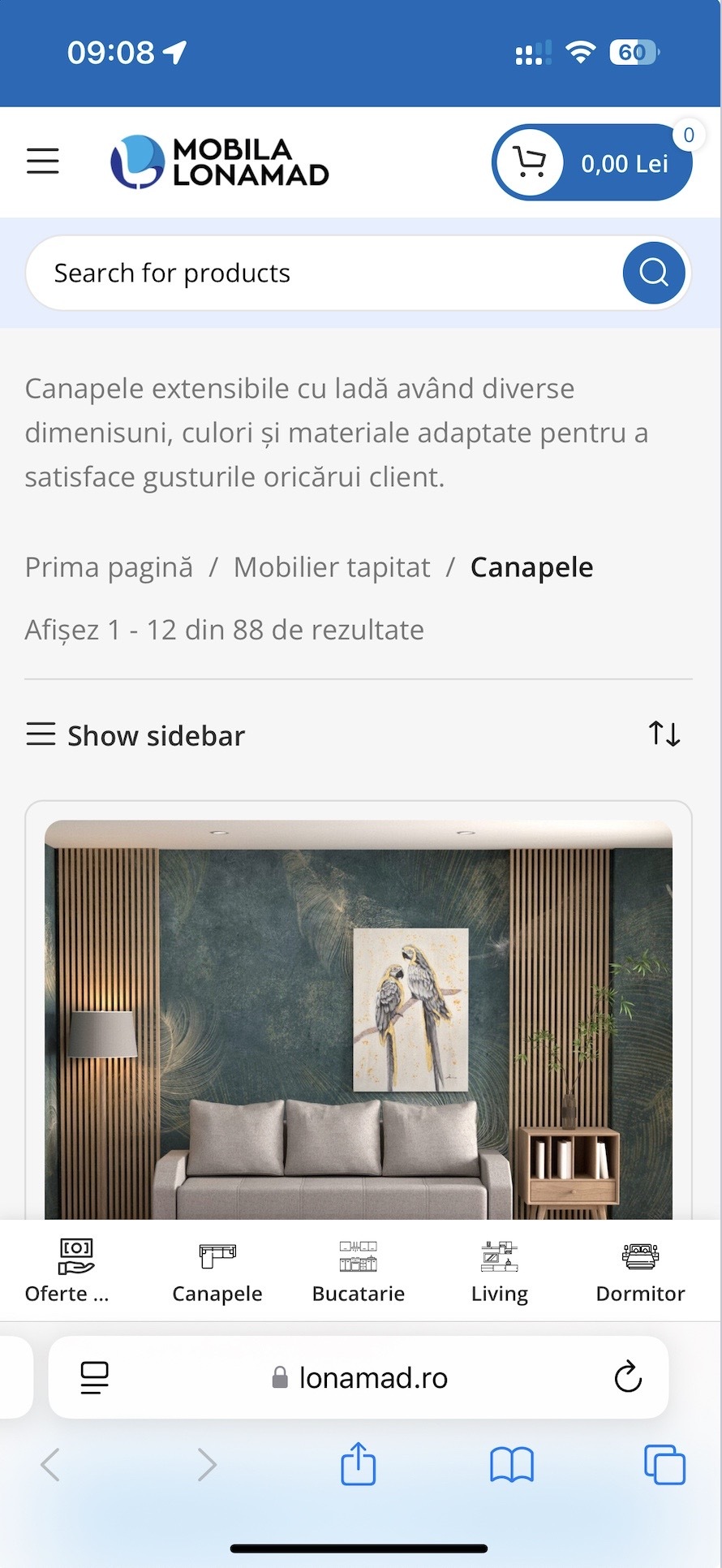Open the Bucatarie category
The width and height of the screenshot is (722, 1568).
point(358,1271)
